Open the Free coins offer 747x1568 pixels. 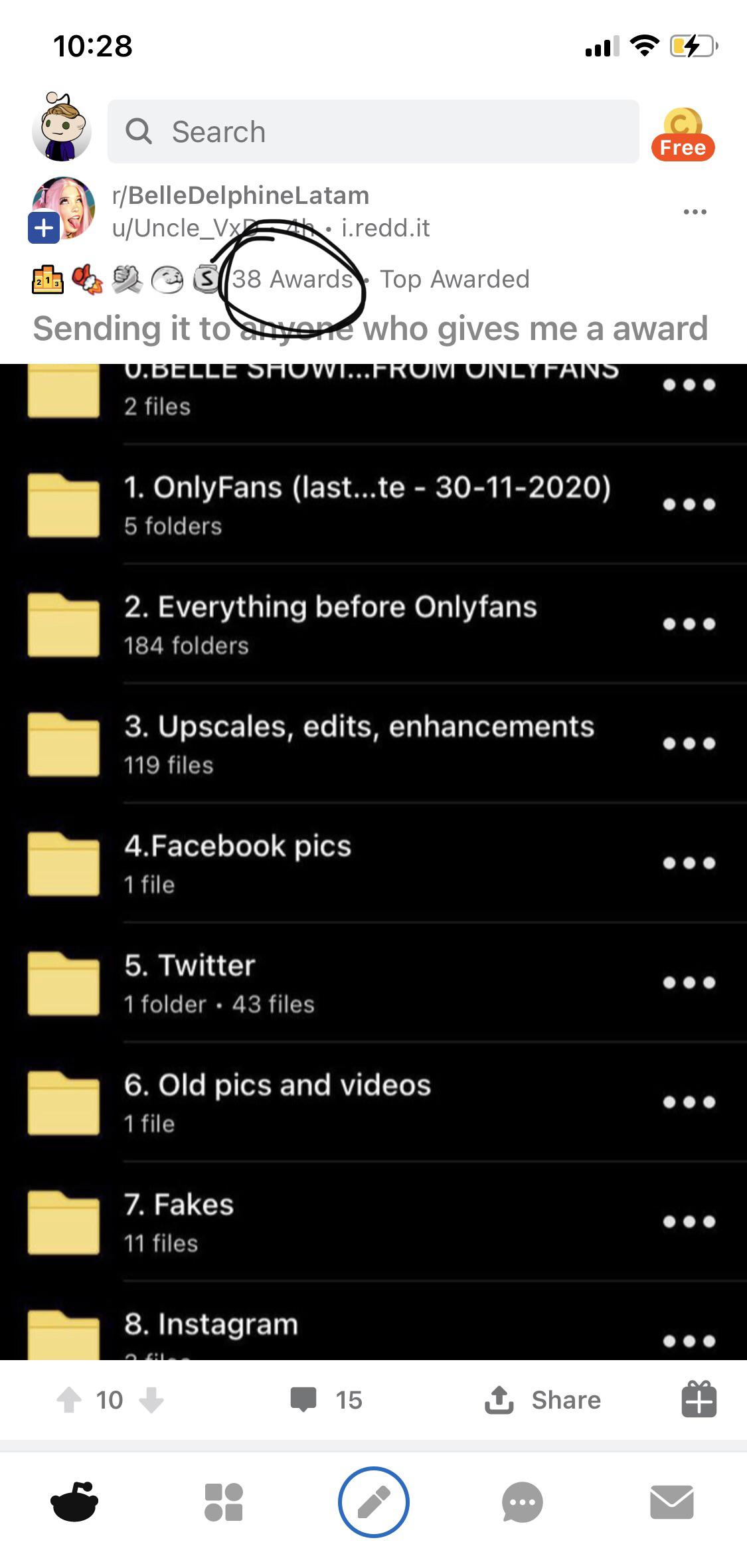[683, 135]
